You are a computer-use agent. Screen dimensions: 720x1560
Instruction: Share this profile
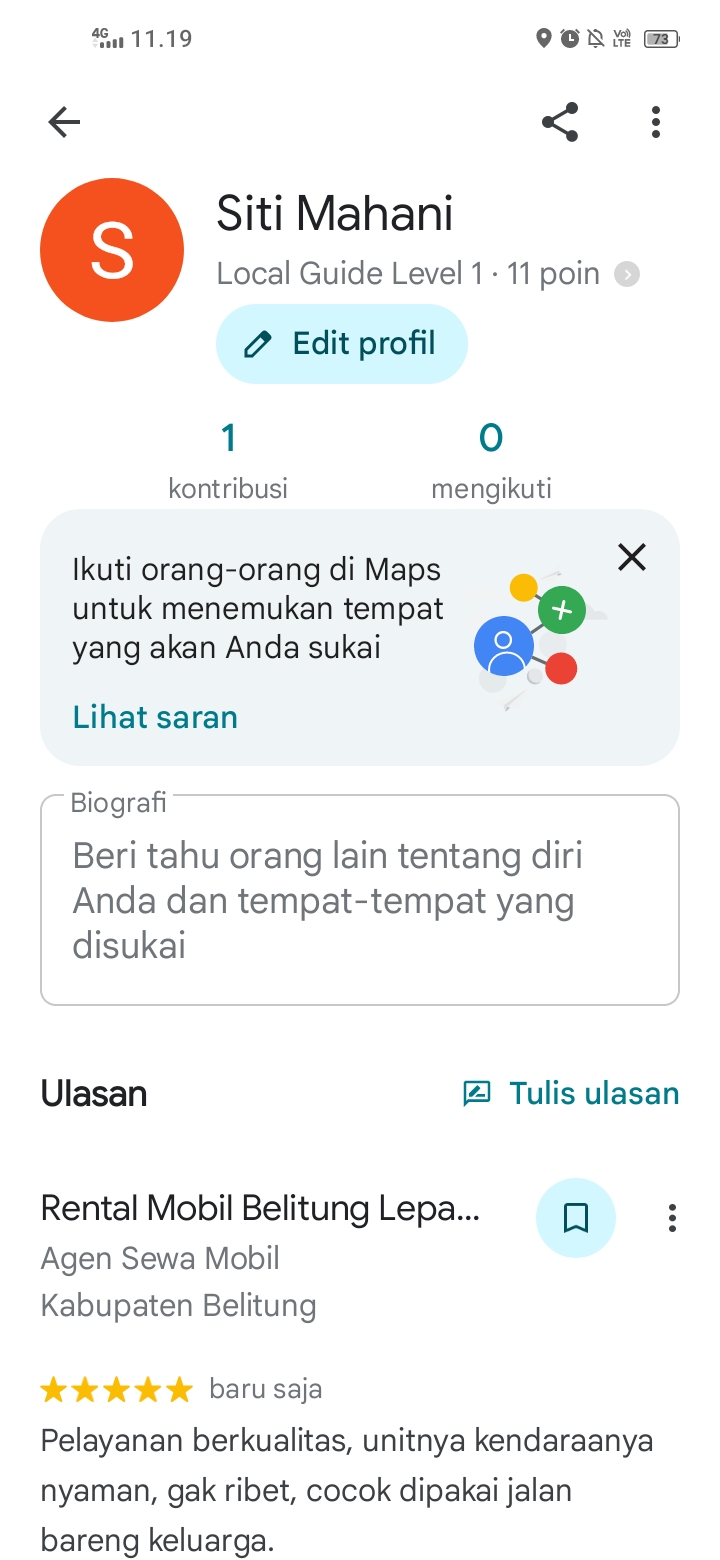tap(560, 122)
